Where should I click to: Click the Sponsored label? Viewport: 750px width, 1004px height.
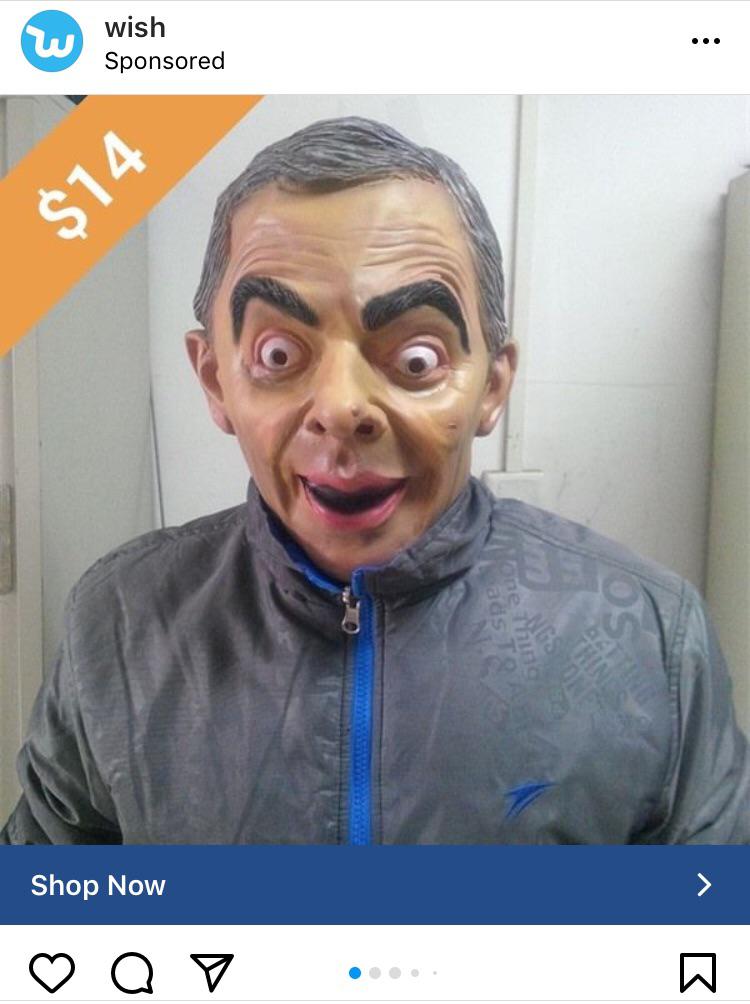165,60
